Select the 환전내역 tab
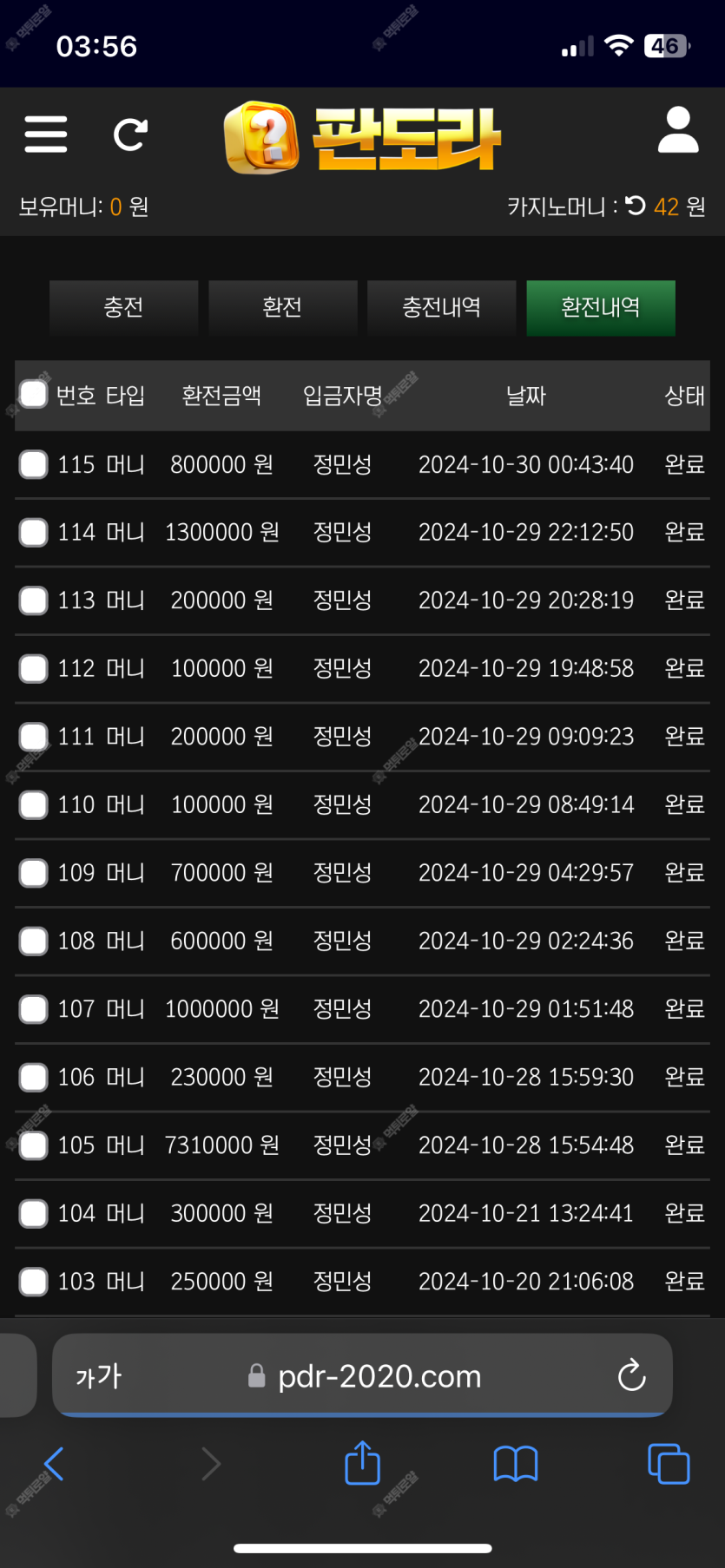The height and width of the screenshot is (1568, 725). click(x=601, y=307)
